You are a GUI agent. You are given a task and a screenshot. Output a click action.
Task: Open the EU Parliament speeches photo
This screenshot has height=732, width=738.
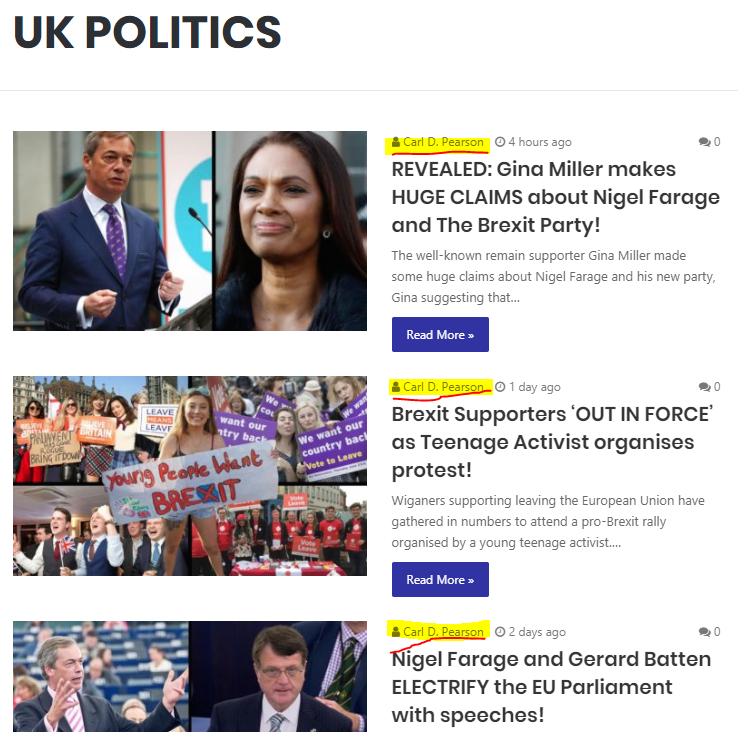click(x=190, y=676)
